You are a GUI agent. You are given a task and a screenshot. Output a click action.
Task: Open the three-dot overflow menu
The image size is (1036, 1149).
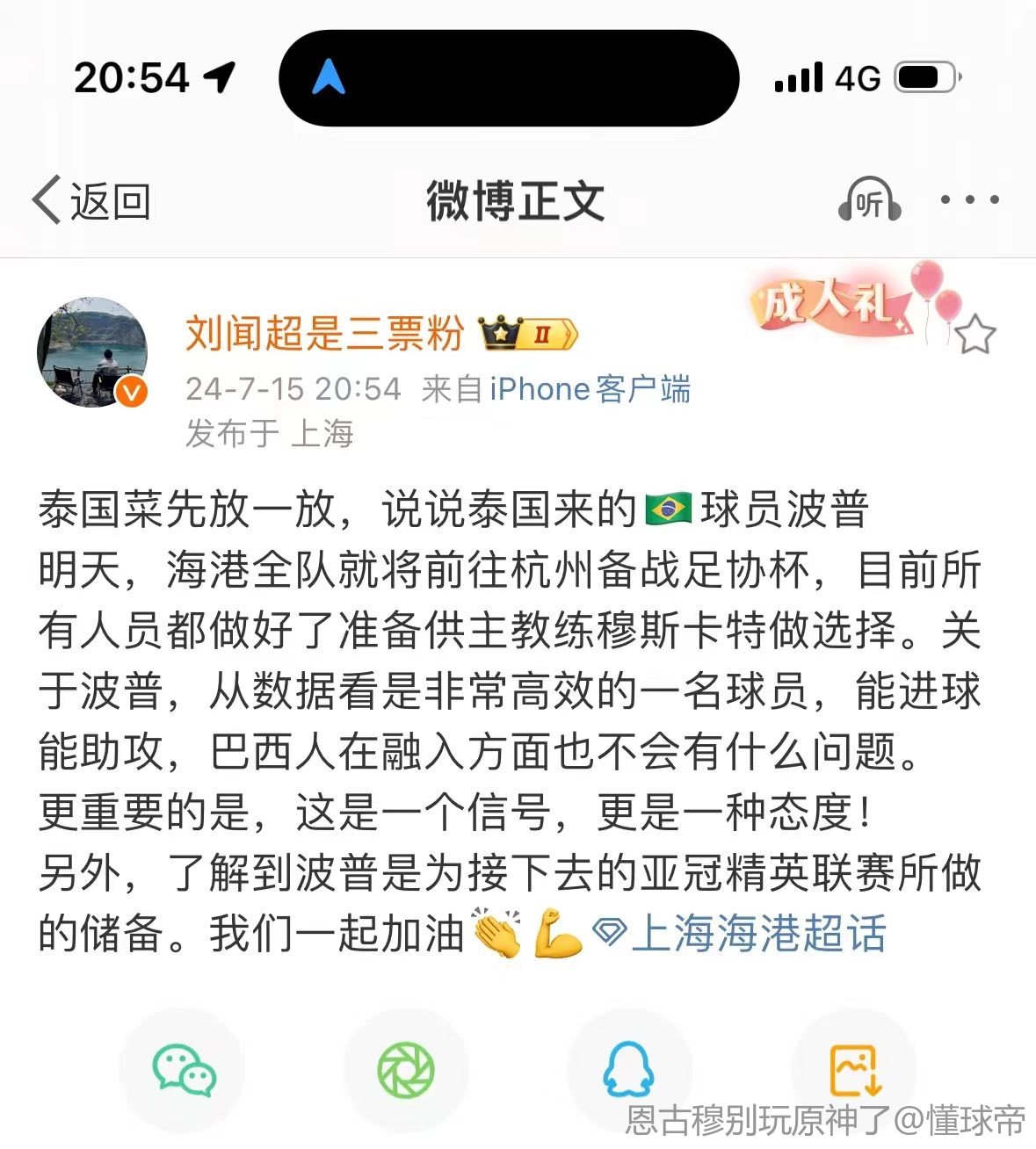pos(969,200)
